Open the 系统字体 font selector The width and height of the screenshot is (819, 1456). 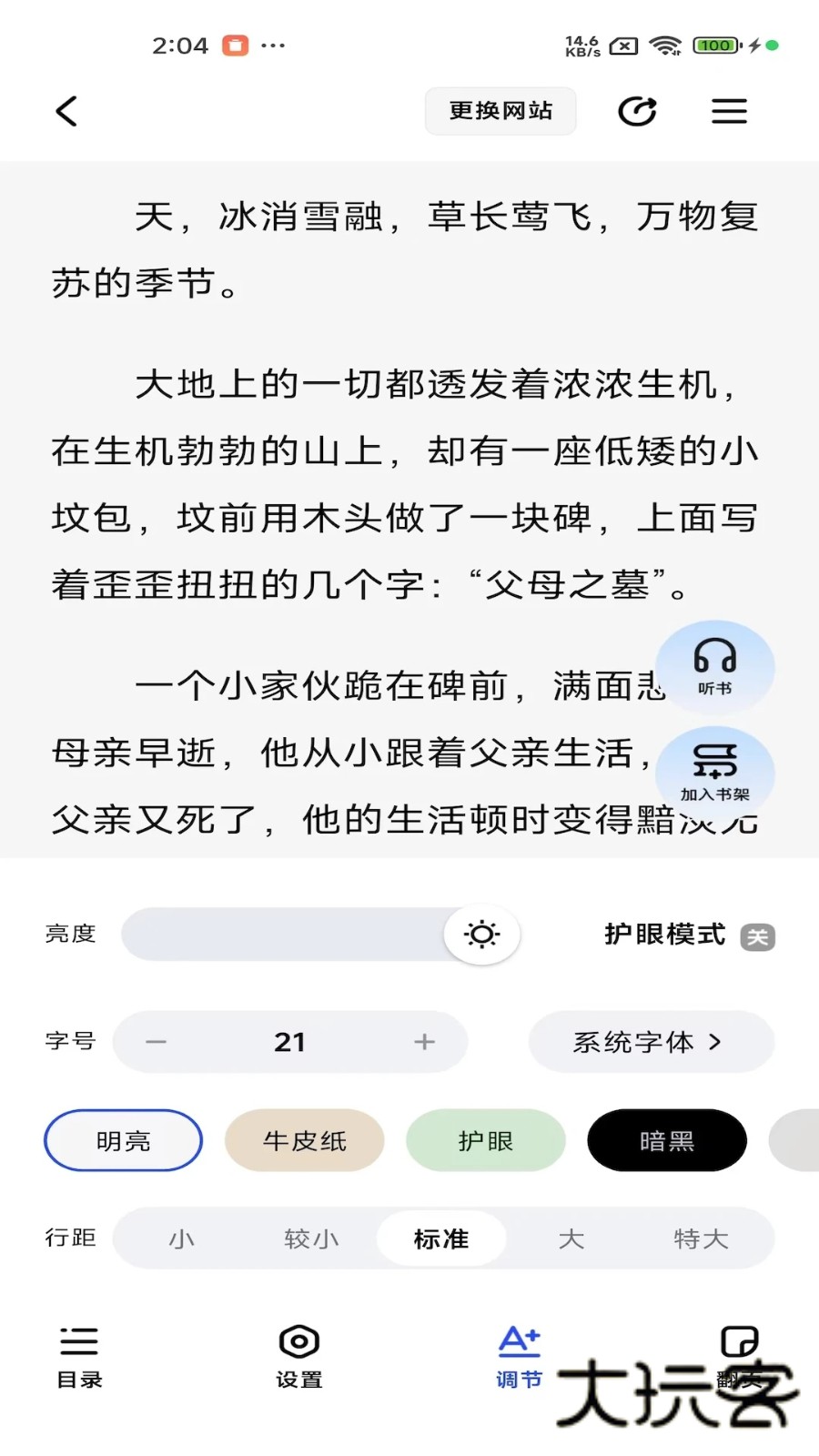tap(650, 1042)
